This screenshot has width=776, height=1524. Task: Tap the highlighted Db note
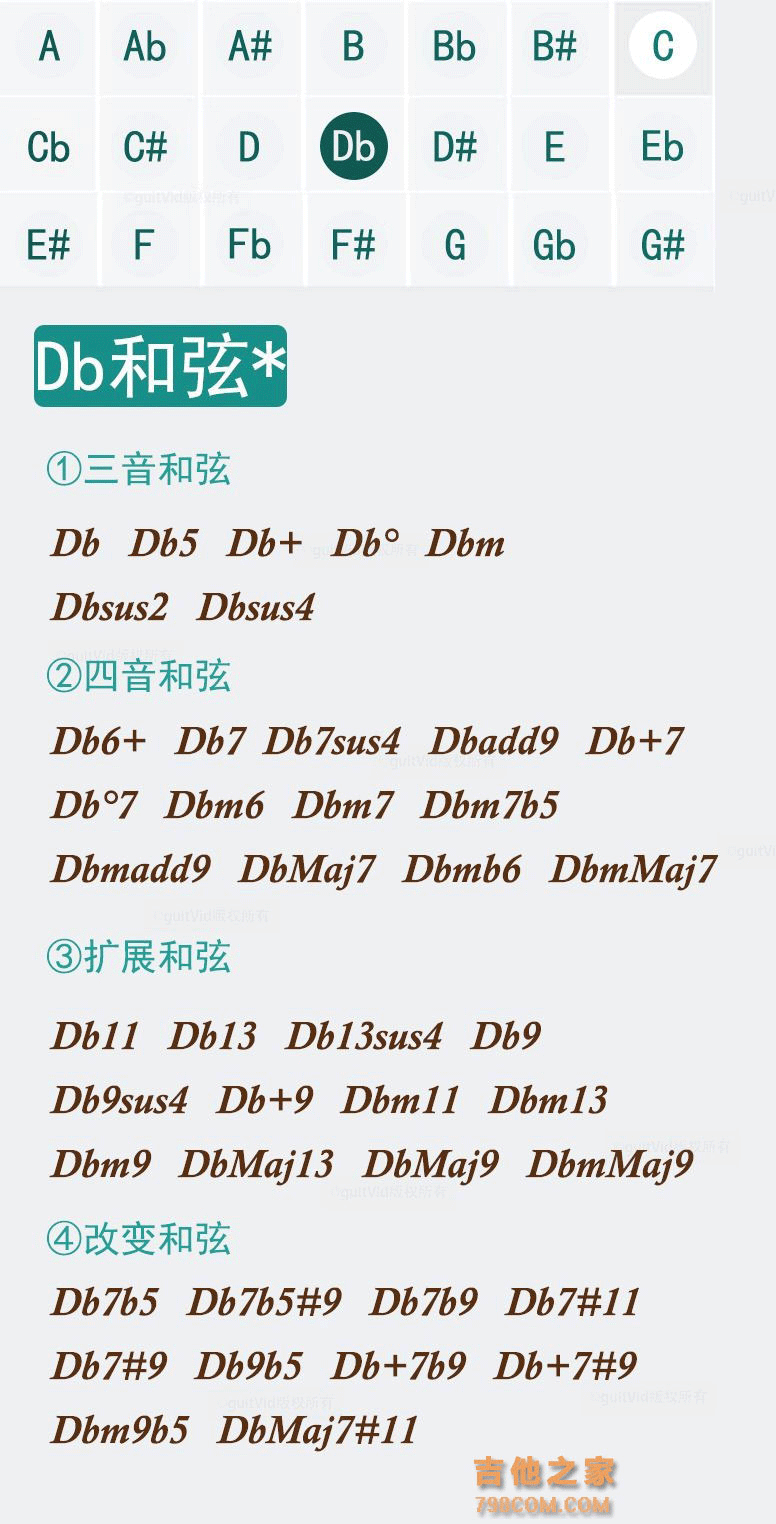[353, 147]
